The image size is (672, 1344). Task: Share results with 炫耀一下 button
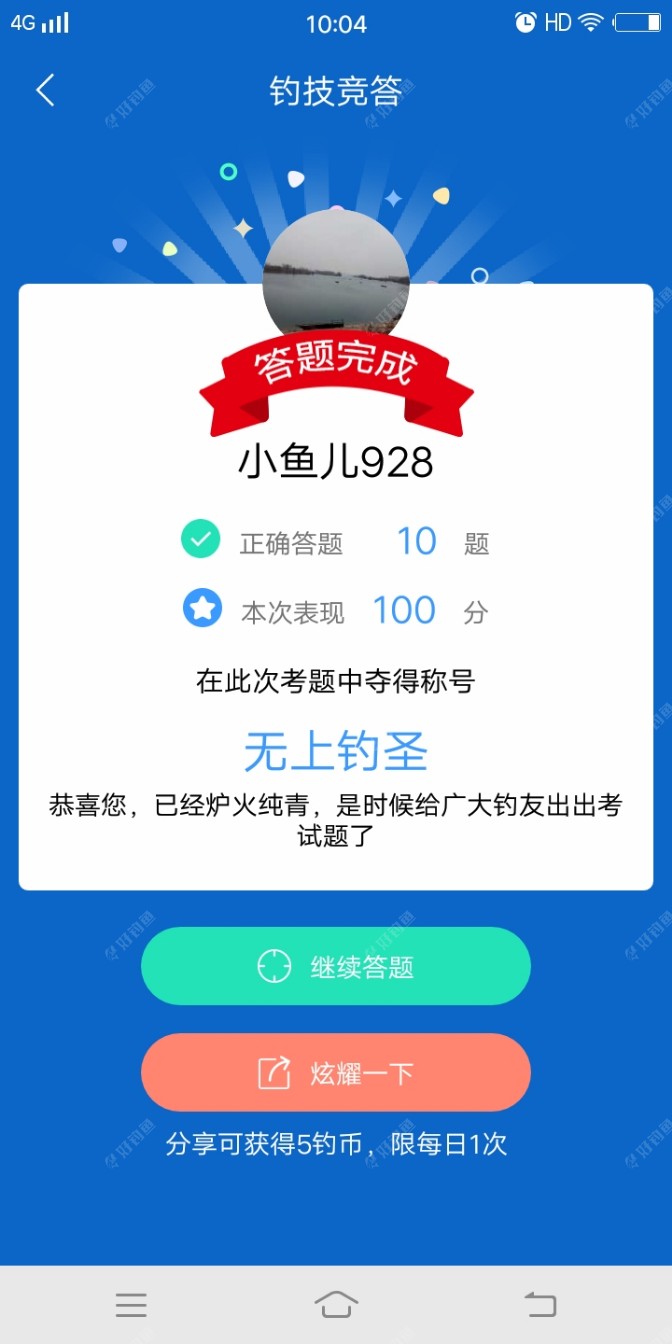click(335, 1073)
